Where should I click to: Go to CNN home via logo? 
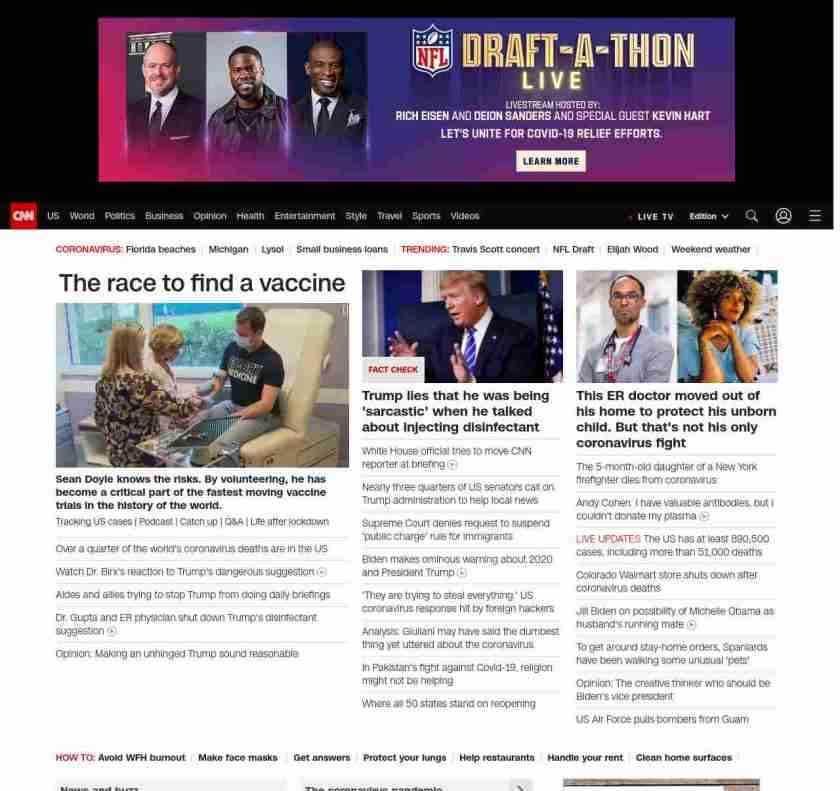[x=23, y=216]
